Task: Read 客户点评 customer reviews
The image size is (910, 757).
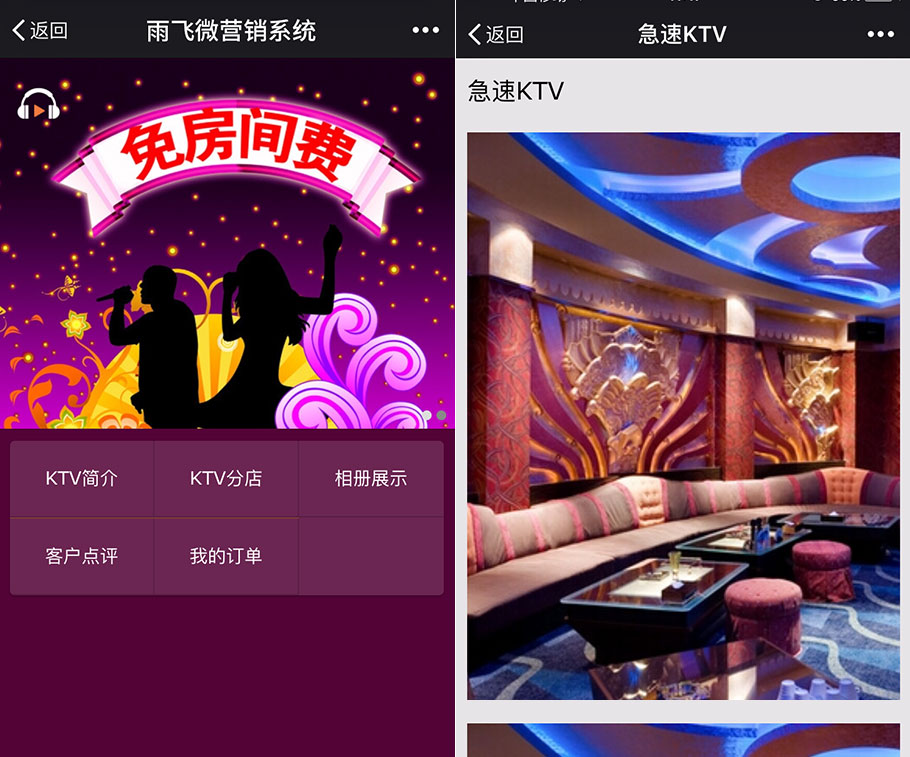Action: pyautogui.click(x=82, y=556)
